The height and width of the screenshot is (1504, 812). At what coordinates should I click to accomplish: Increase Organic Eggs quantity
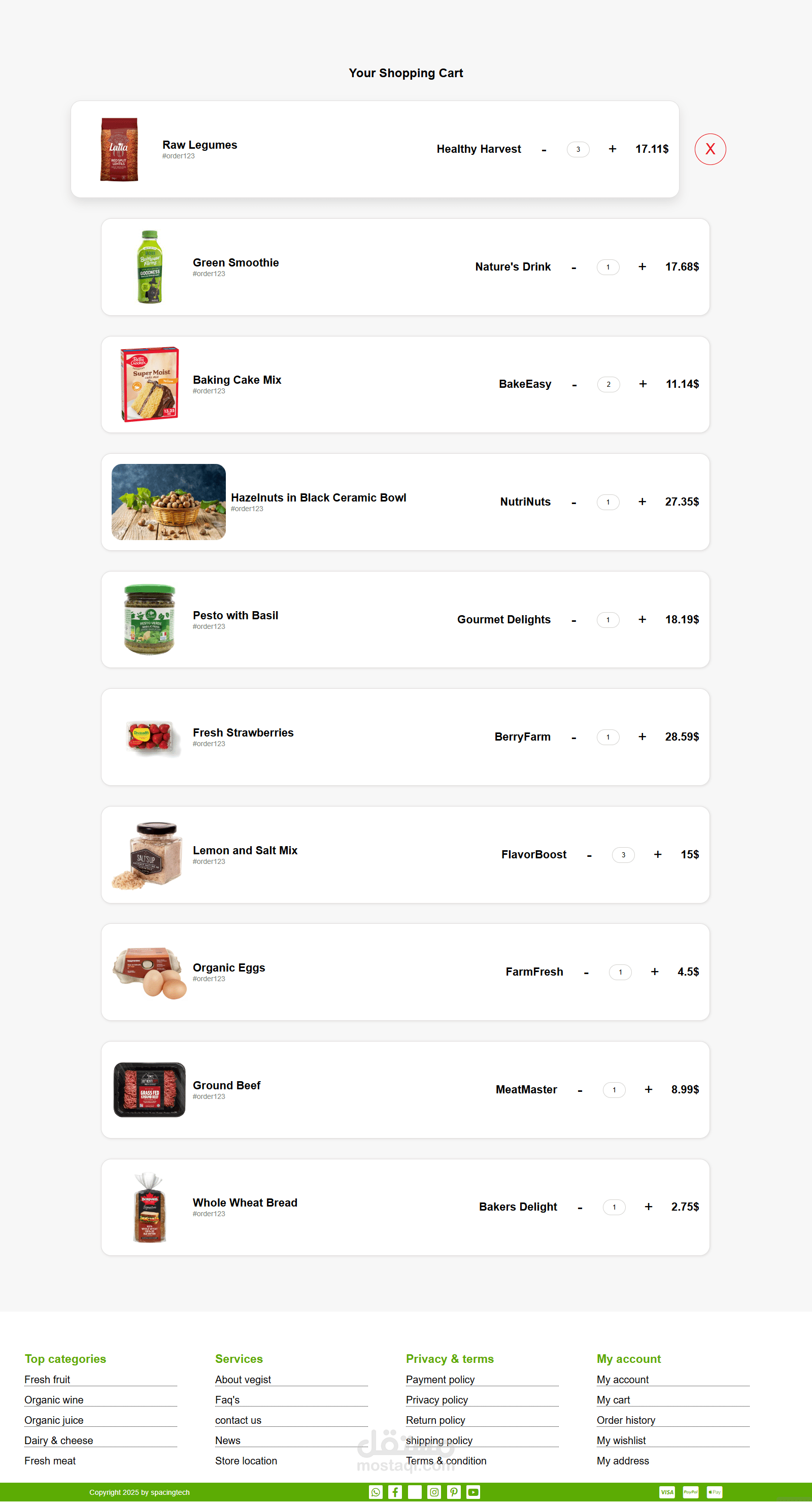tap(654, 972)
